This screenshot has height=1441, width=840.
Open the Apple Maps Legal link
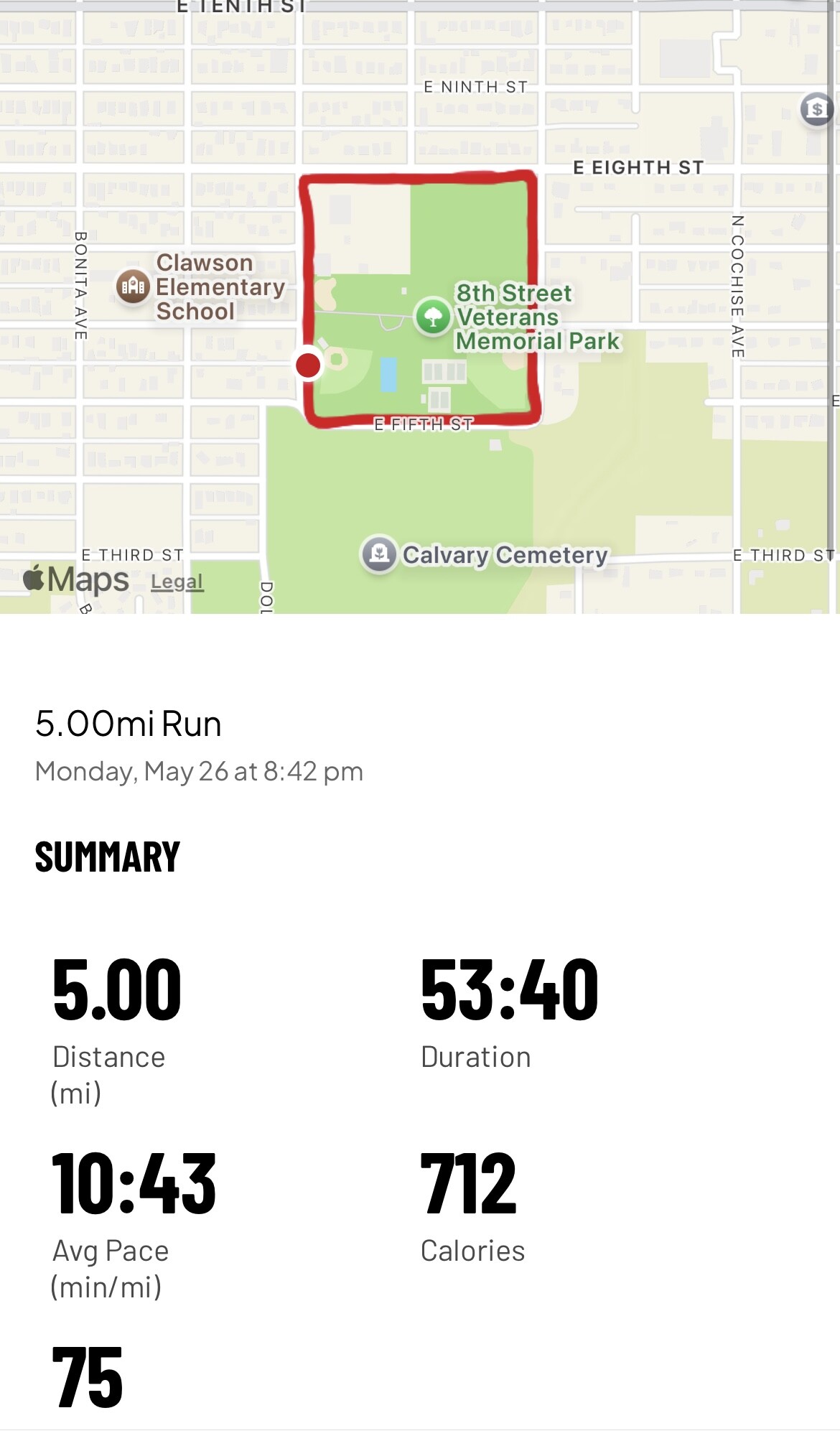click(177, 582)
